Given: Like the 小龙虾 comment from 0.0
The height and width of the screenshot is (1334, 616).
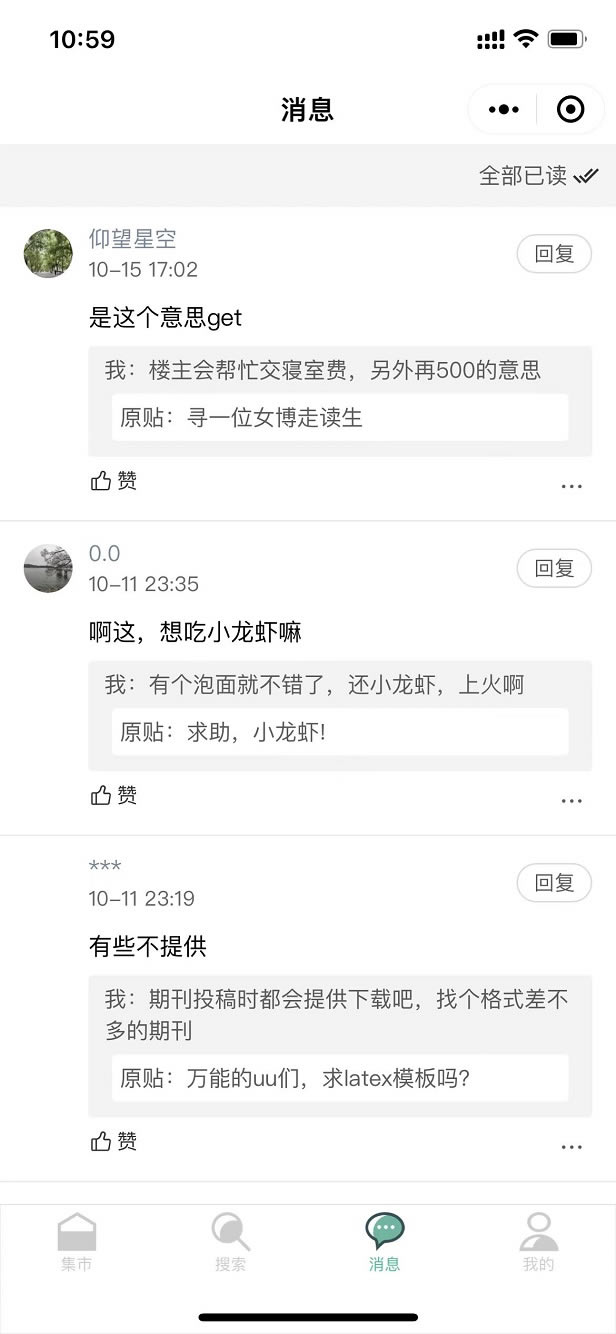Looking at the screenshot, I should (113, 795).
